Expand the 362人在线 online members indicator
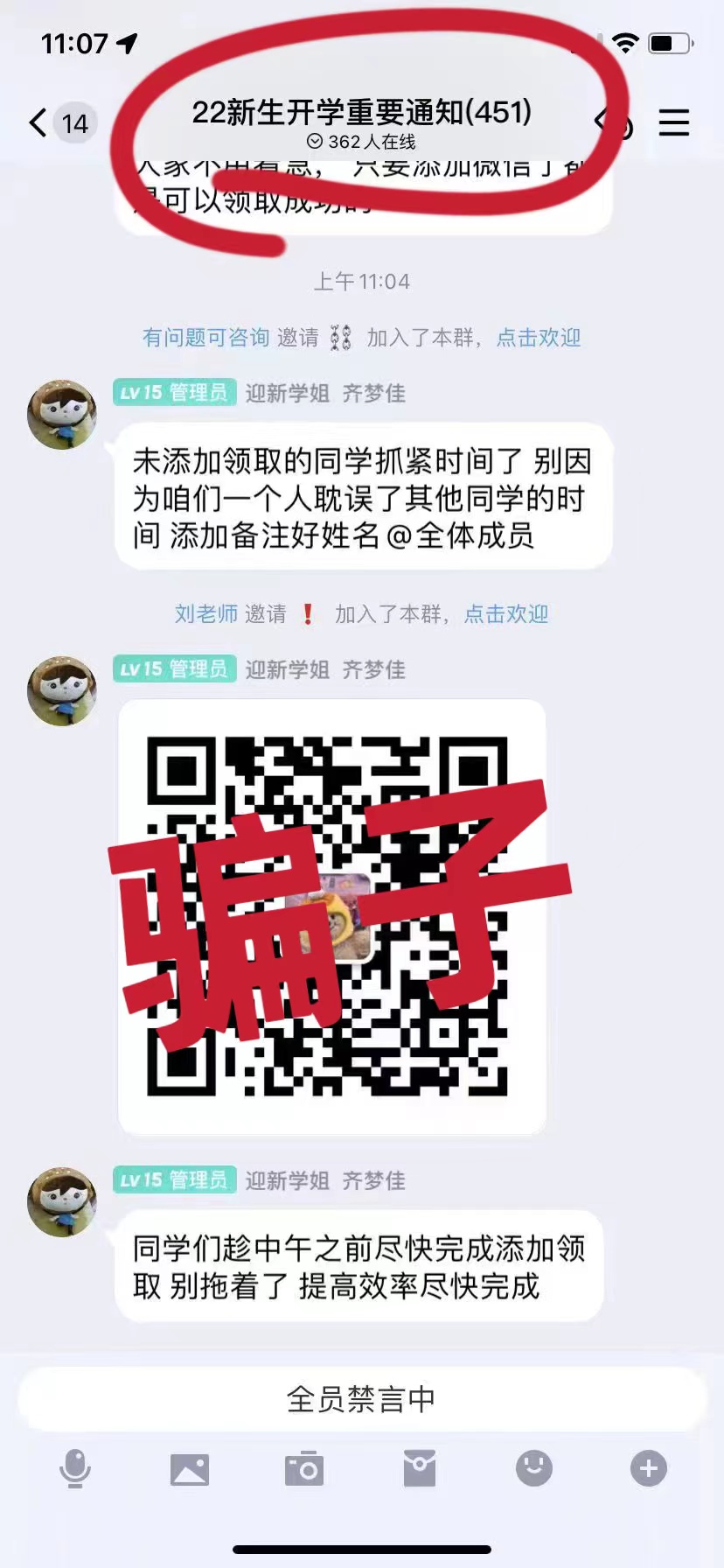724x1568 pixels. [x=361, y=142]
